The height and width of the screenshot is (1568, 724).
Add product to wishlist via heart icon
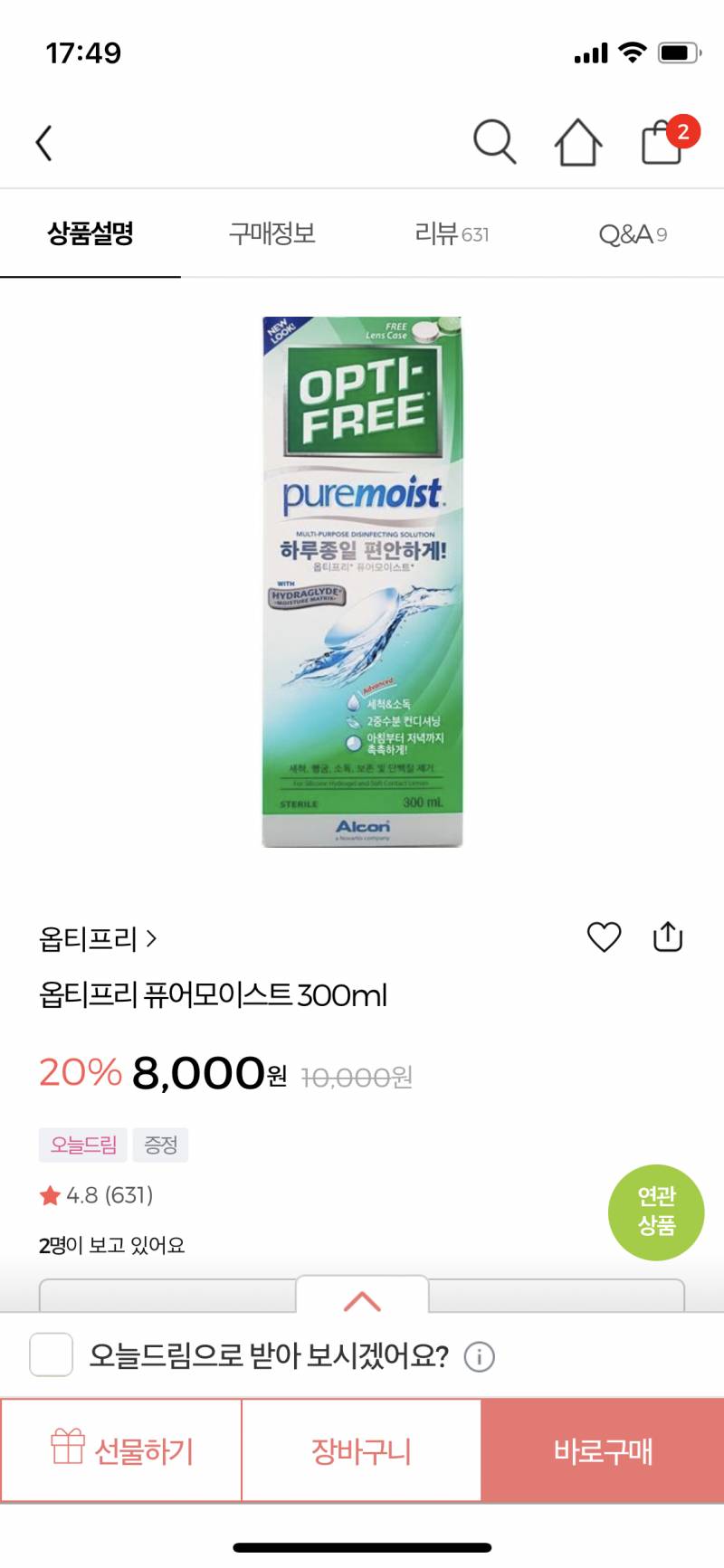pyautogui.click(x=605, y=937)
